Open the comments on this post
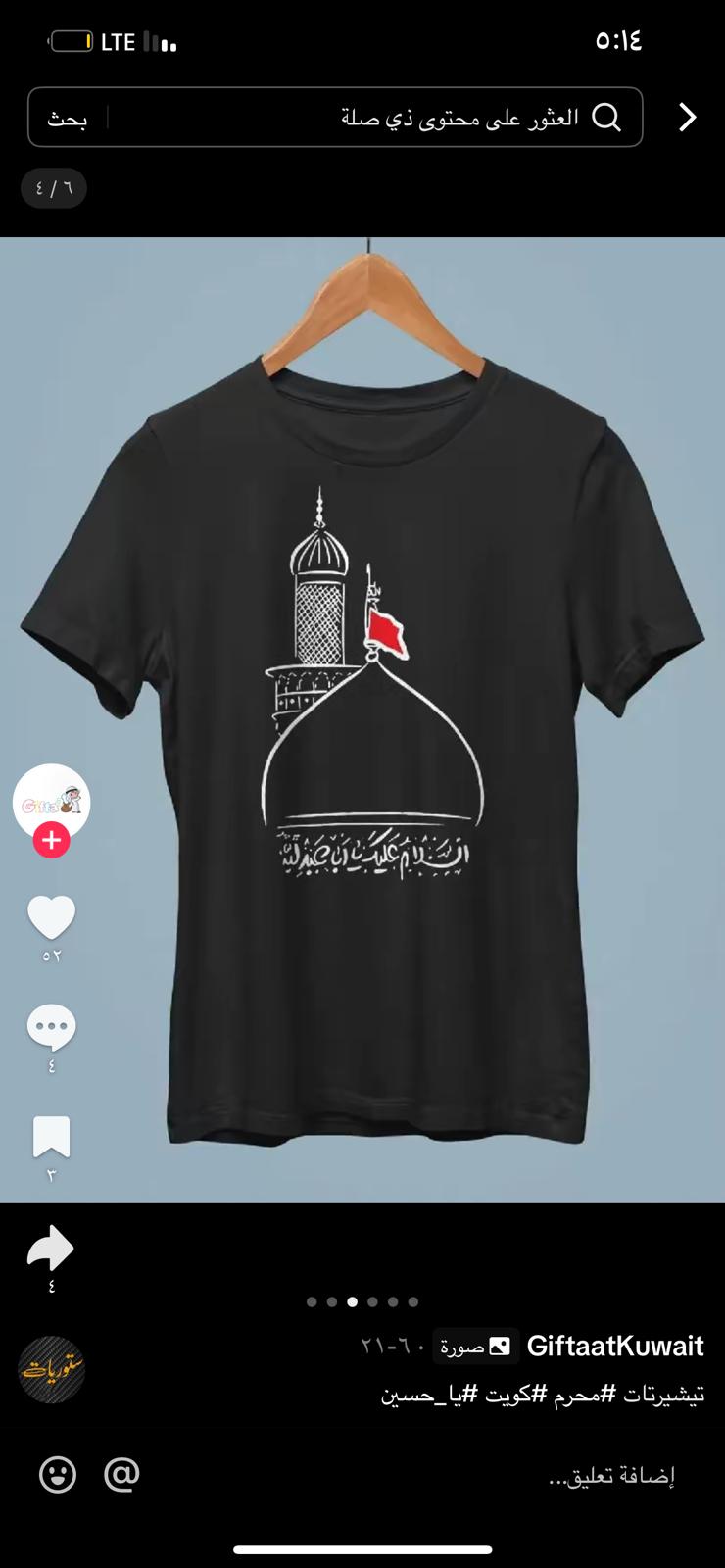This screenshot has width=725, height=1568. pyautogui.click(x=51, y=1027)
